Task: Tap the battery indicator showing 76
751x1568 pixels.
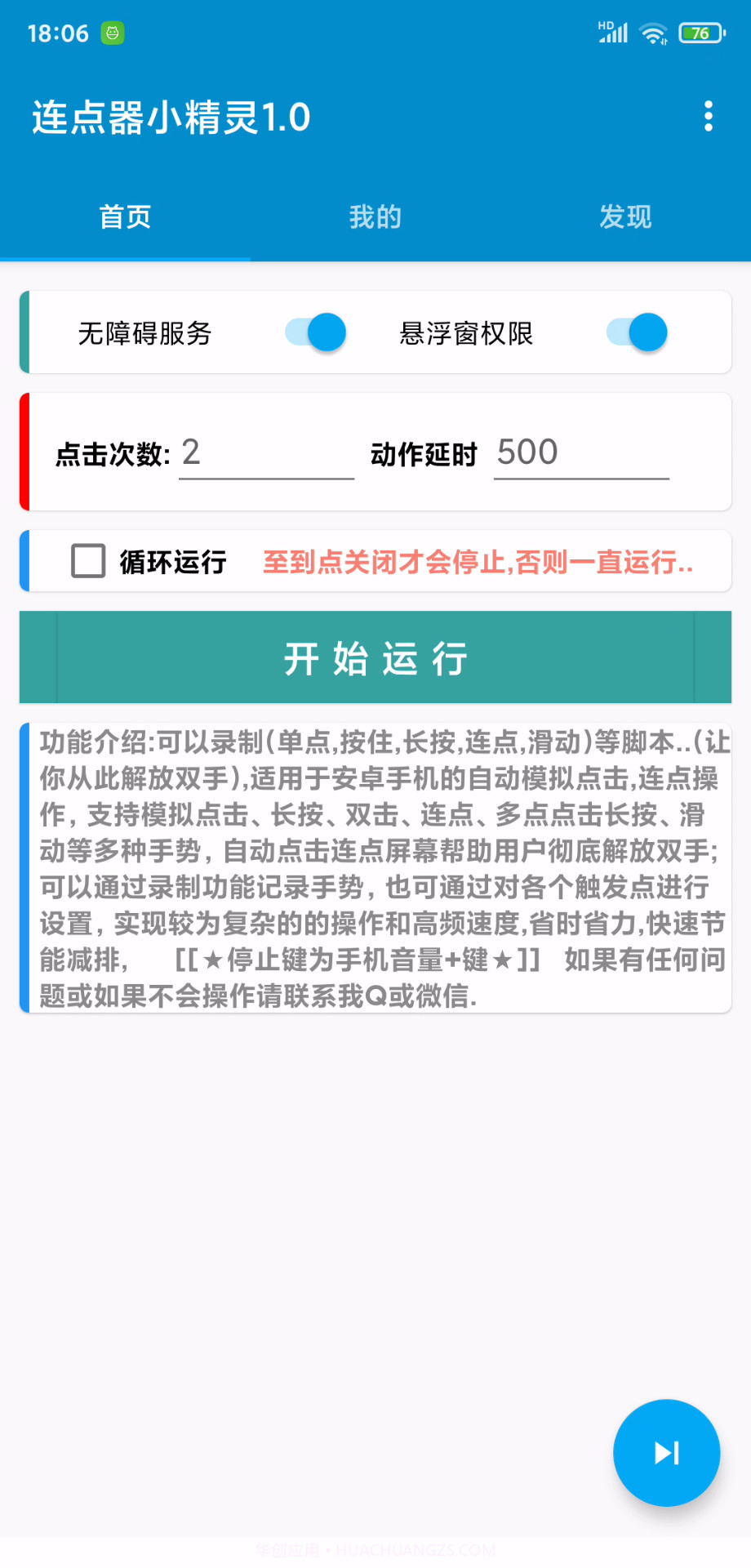Action: [x=698, y=33]
